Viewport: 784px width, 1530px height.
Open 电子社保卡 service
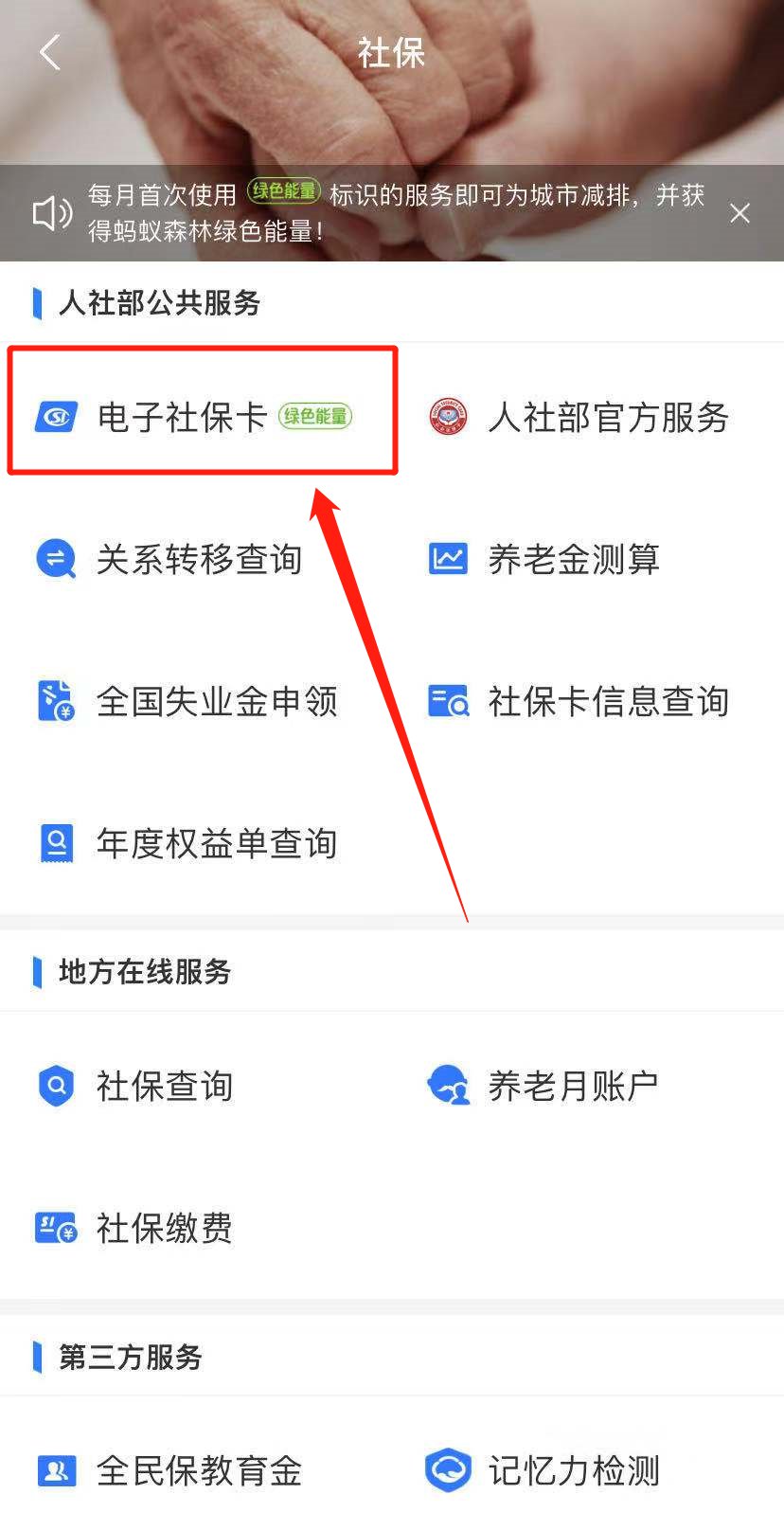(x=180, y=417)
